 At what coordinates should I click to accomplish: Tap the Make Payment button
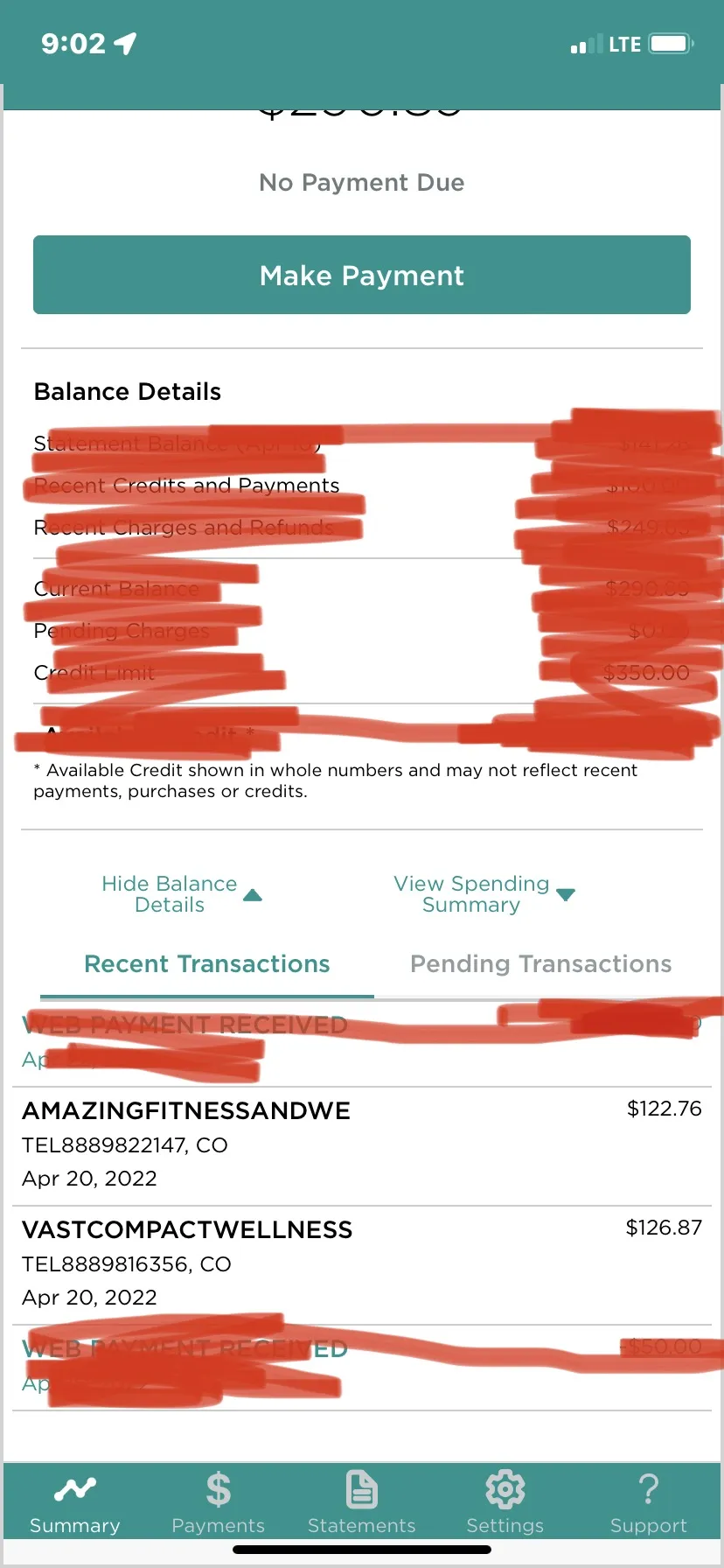pyautogui.click(x=362, y=275)
